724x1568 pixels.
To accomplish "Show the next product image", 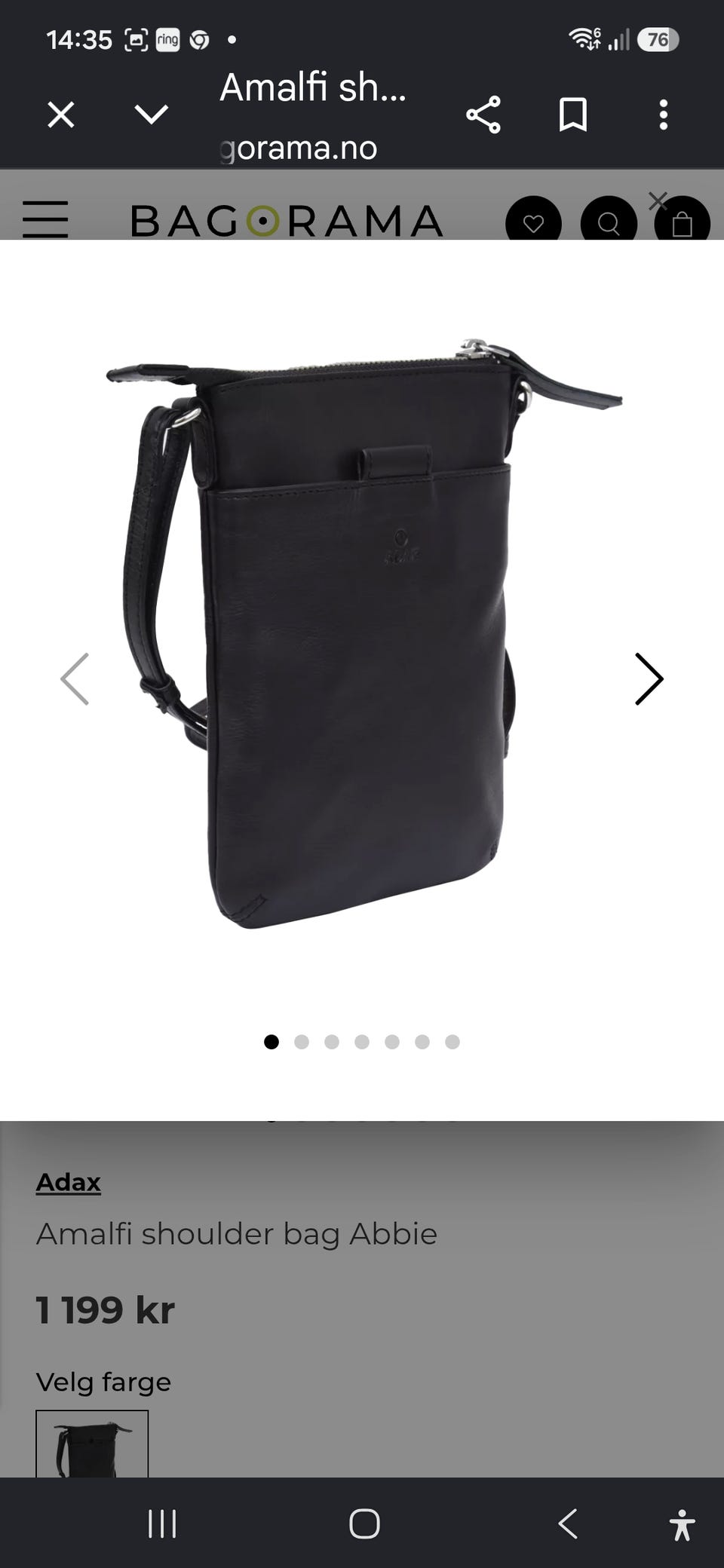I will (649, 678).
